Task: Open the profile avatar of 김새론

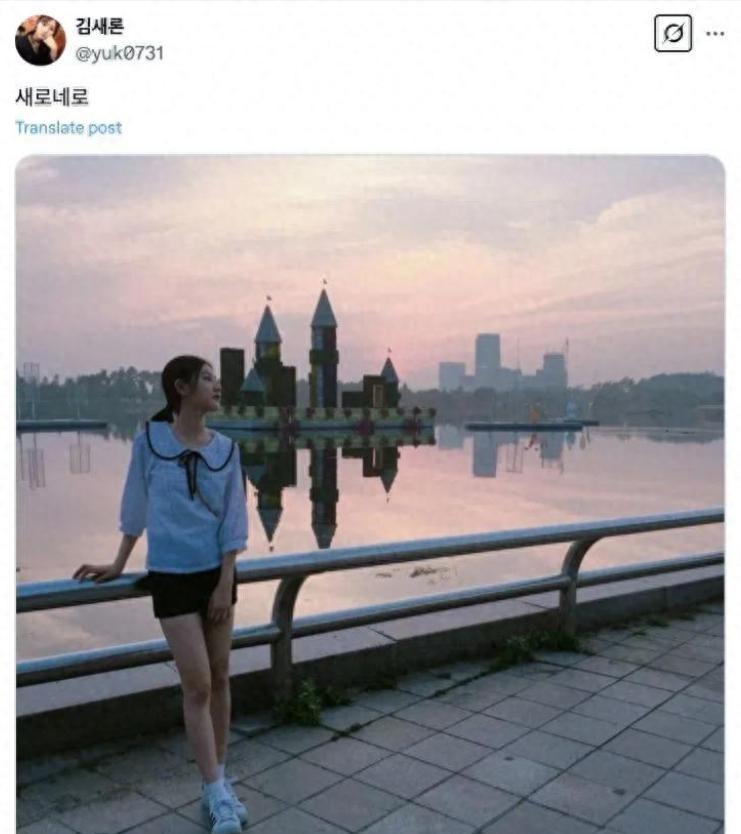Action: pyautogui.click(x=40, y=40)
